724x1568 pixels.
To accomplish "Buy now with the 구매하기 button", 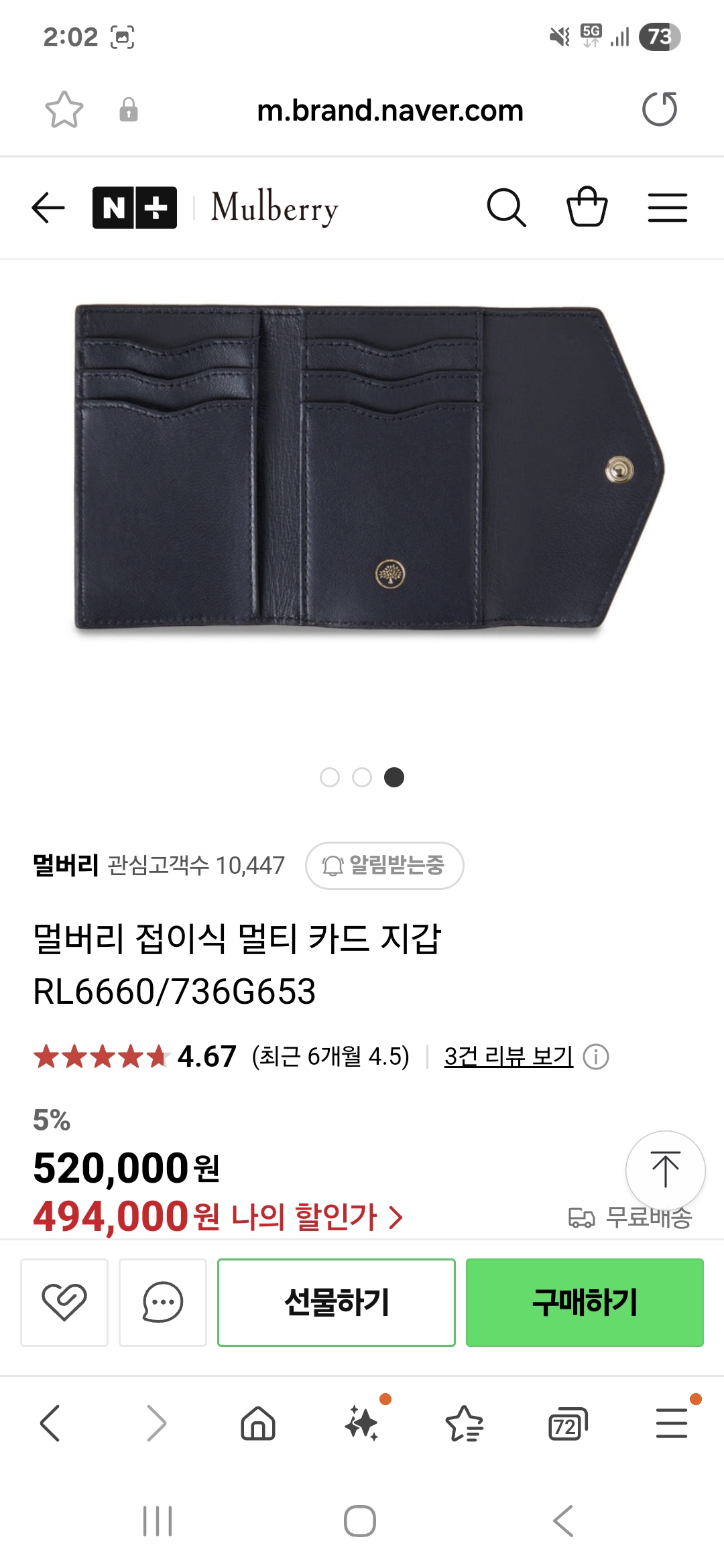I will [x=585, y=1302].
